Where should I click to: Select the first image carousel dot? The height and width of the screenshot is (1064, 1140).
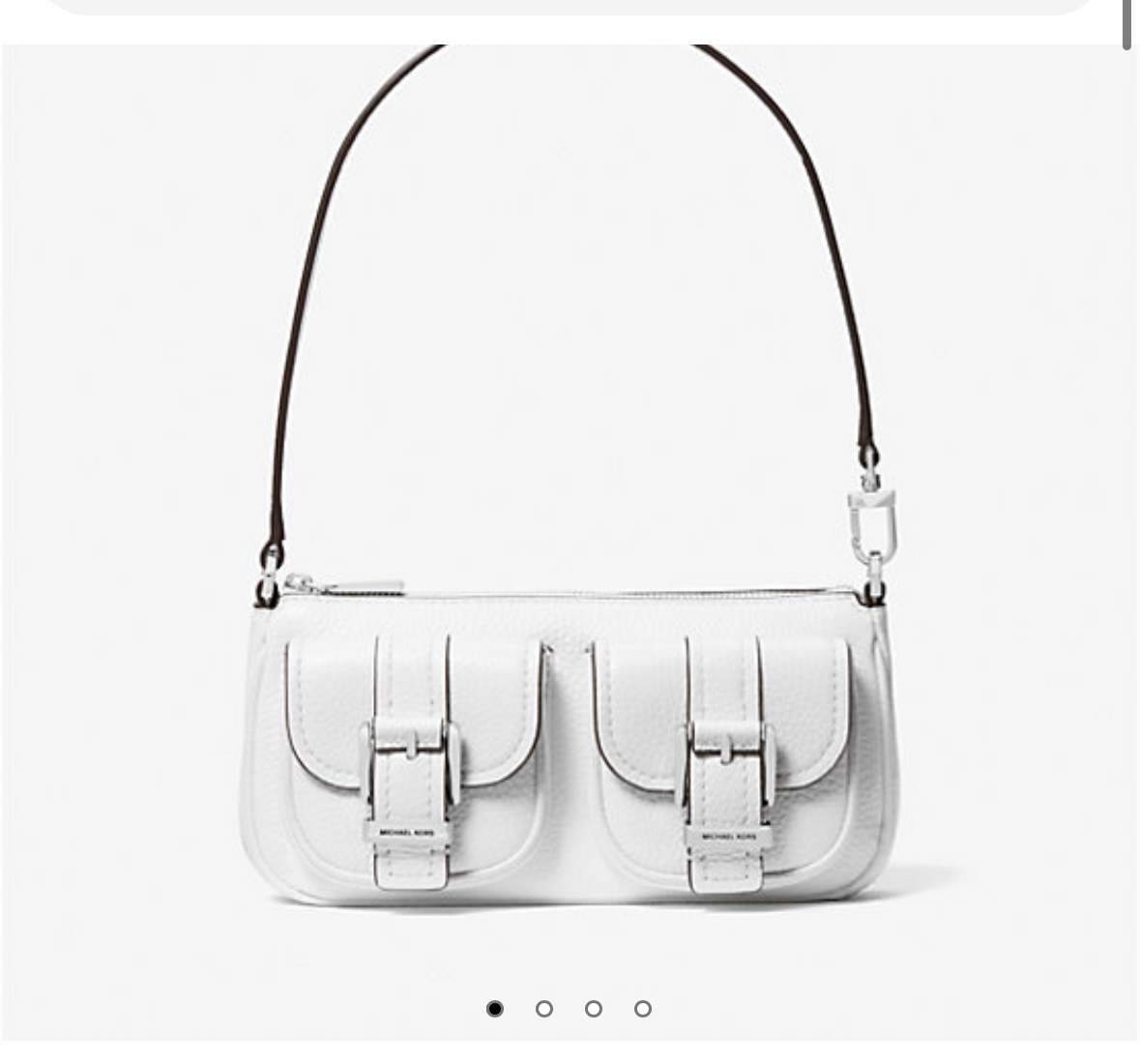click(495, 1009)
